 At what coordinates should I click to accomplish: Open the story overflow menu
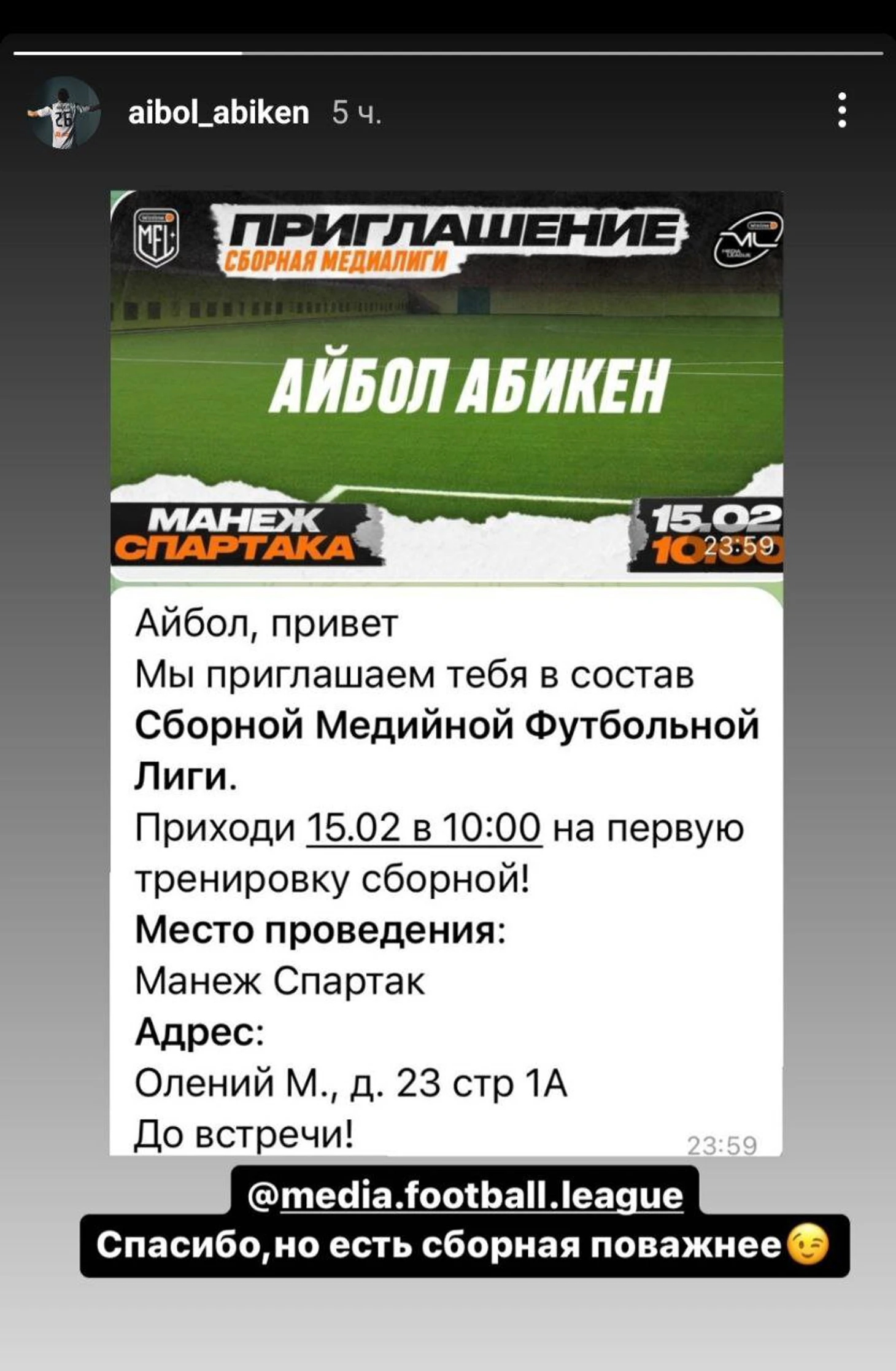click(842, 111)
